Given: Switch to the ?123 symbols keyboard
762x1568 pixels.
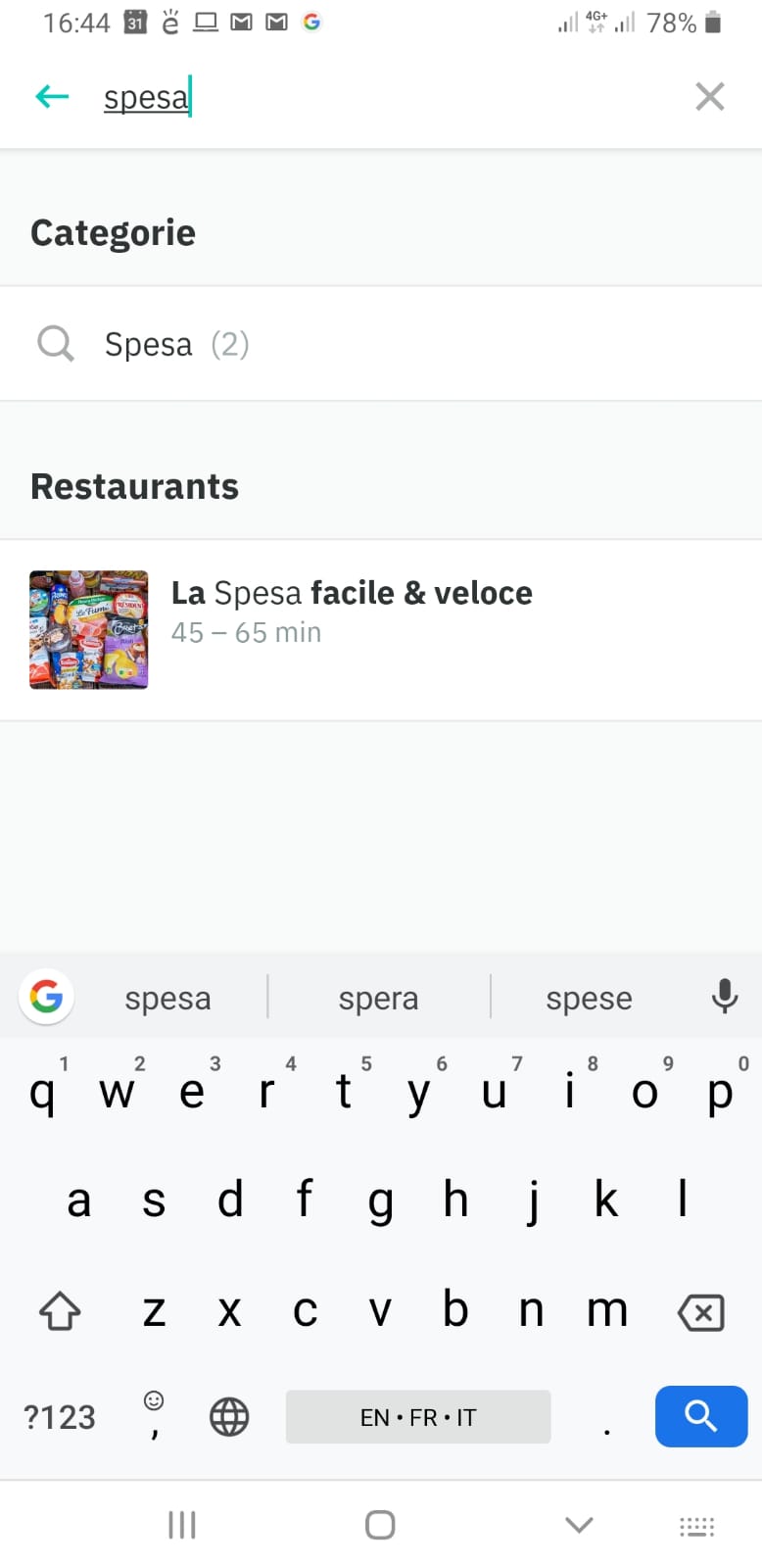Looking at the screenshot, I should tap(60, 1417).
